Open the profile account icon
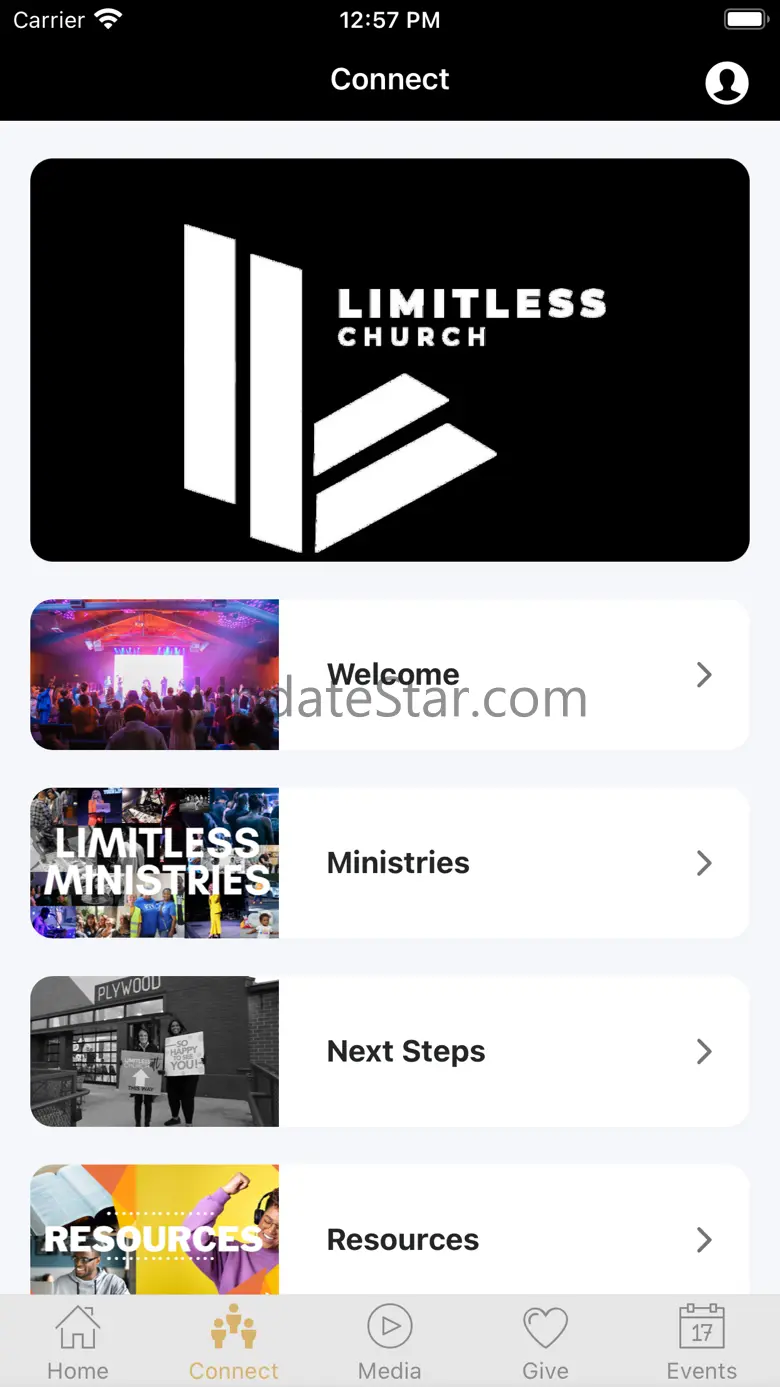Image resolution: width=780 pixels, height=1387 pixels. (726, 82)
